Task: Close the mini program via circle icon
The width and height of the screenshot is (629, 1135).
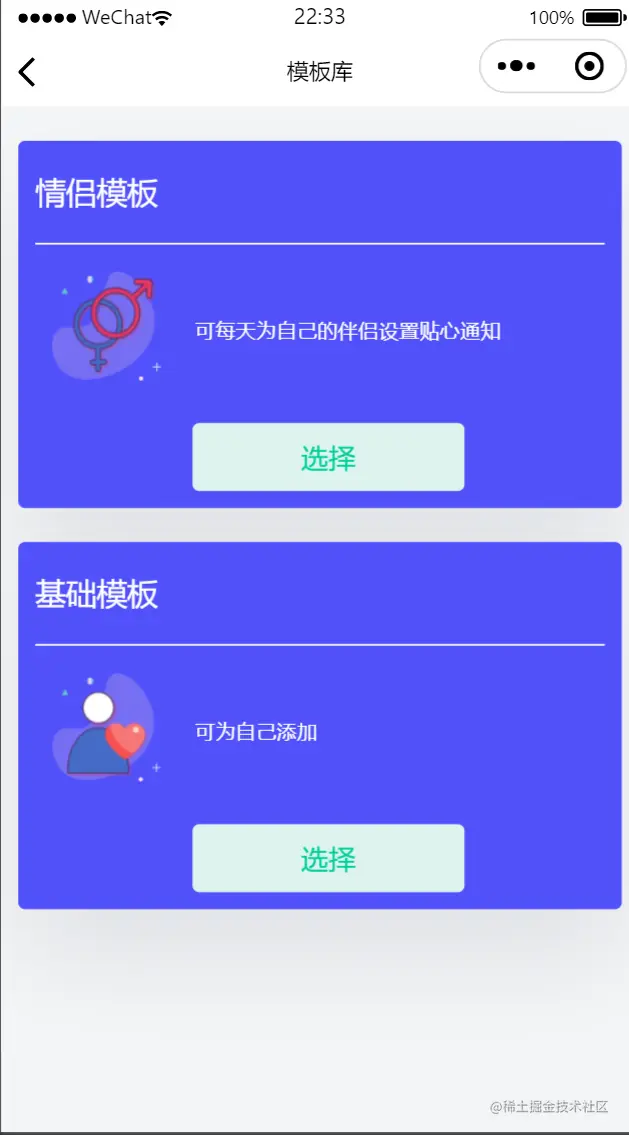Action: pyautogui.click(x=590, y=67)
